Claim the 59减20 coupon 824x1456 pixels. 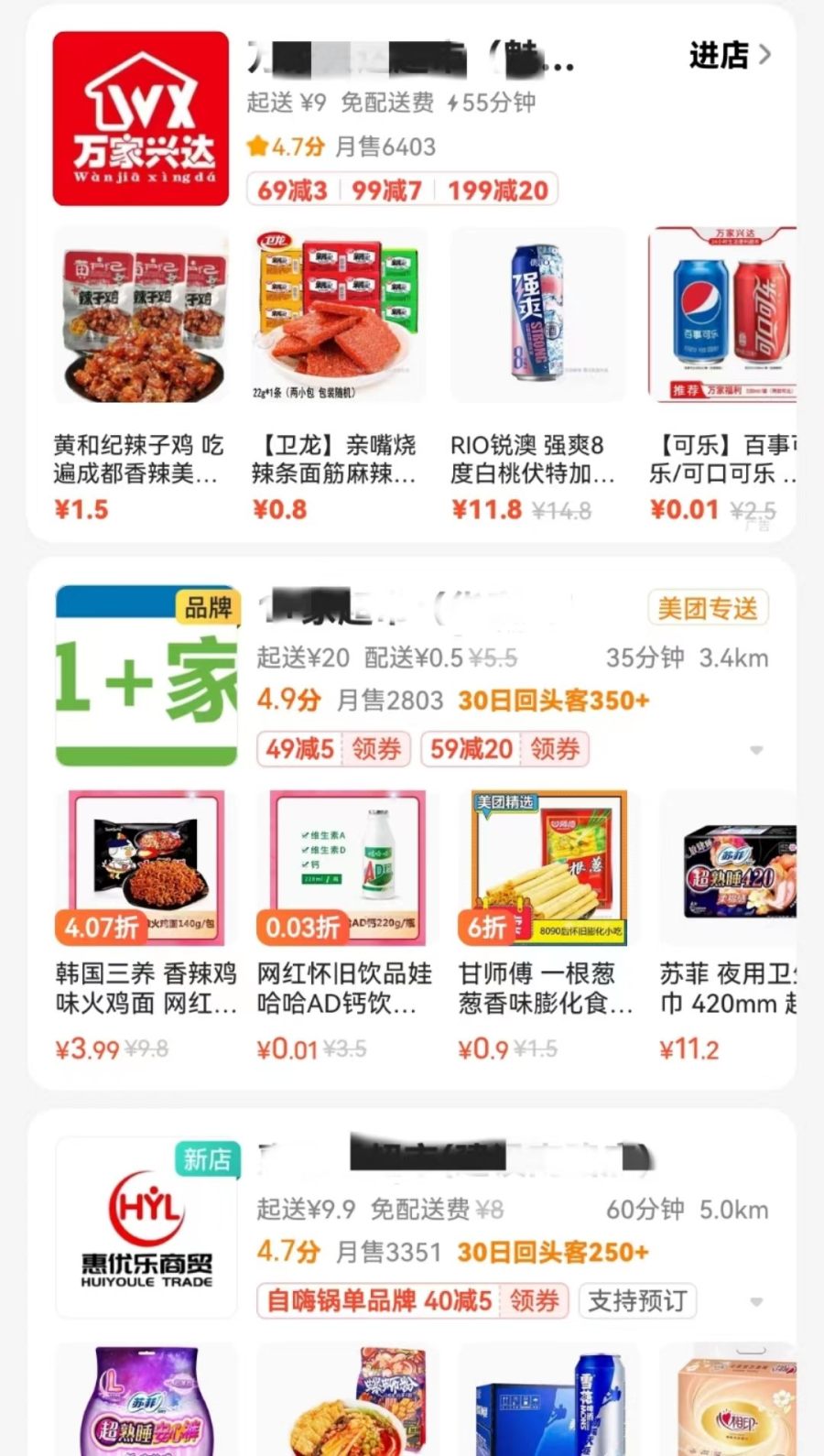pos(504,749)
